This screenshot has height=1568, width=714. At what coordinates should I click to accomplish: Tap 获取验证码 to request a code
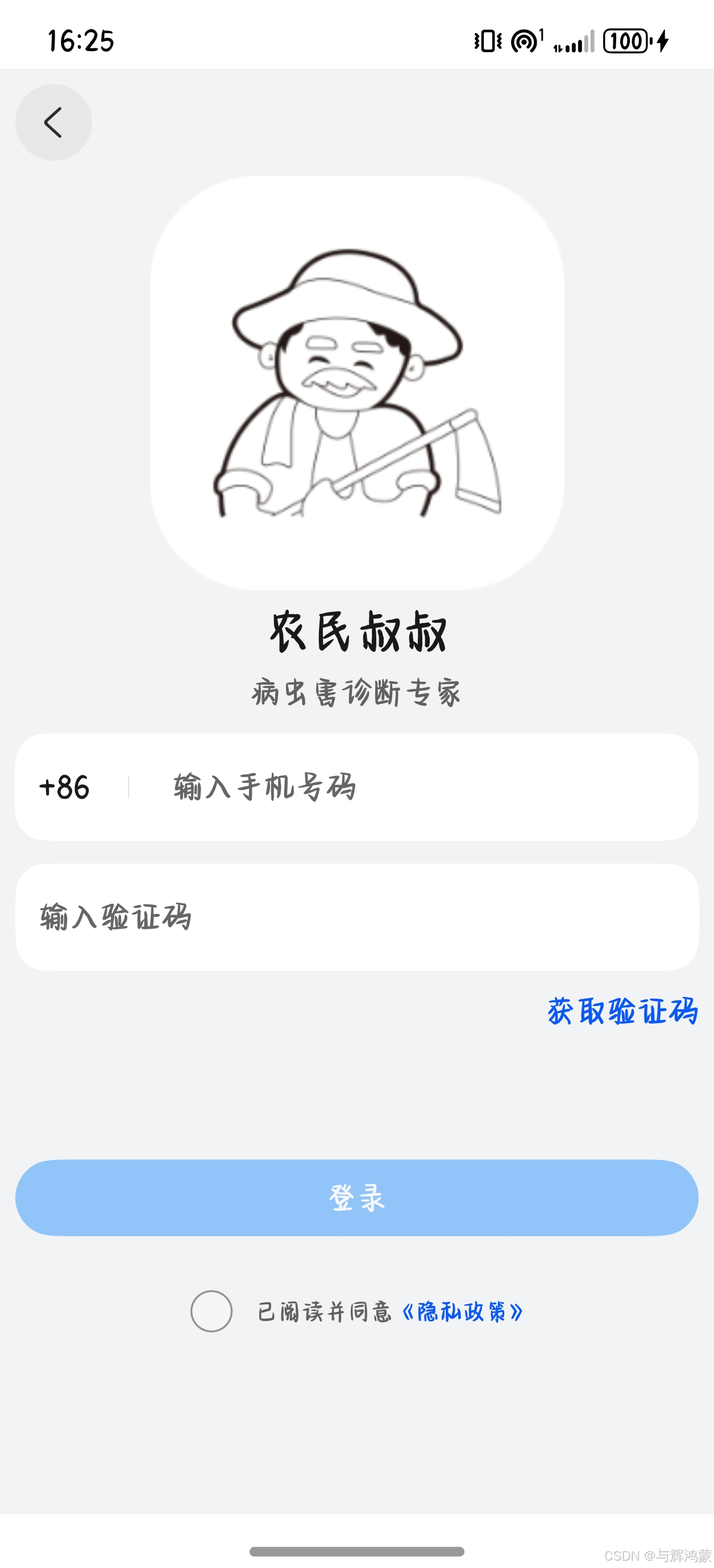point(622,1011)
